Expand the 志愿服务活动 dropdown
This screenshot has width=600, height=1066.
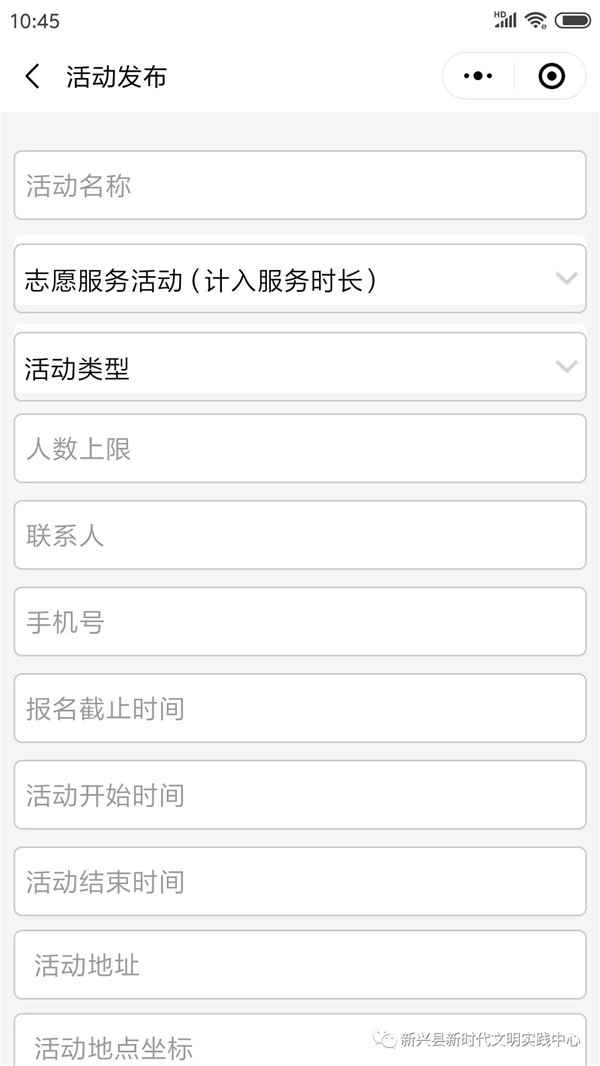[300, 278]
